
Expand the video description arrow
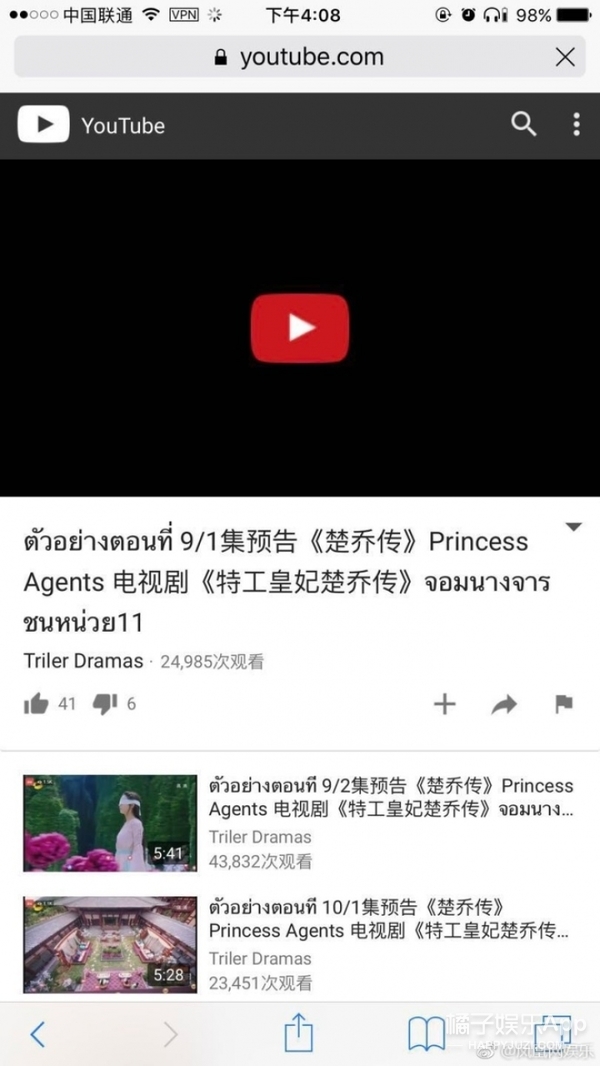click(573, 527)
